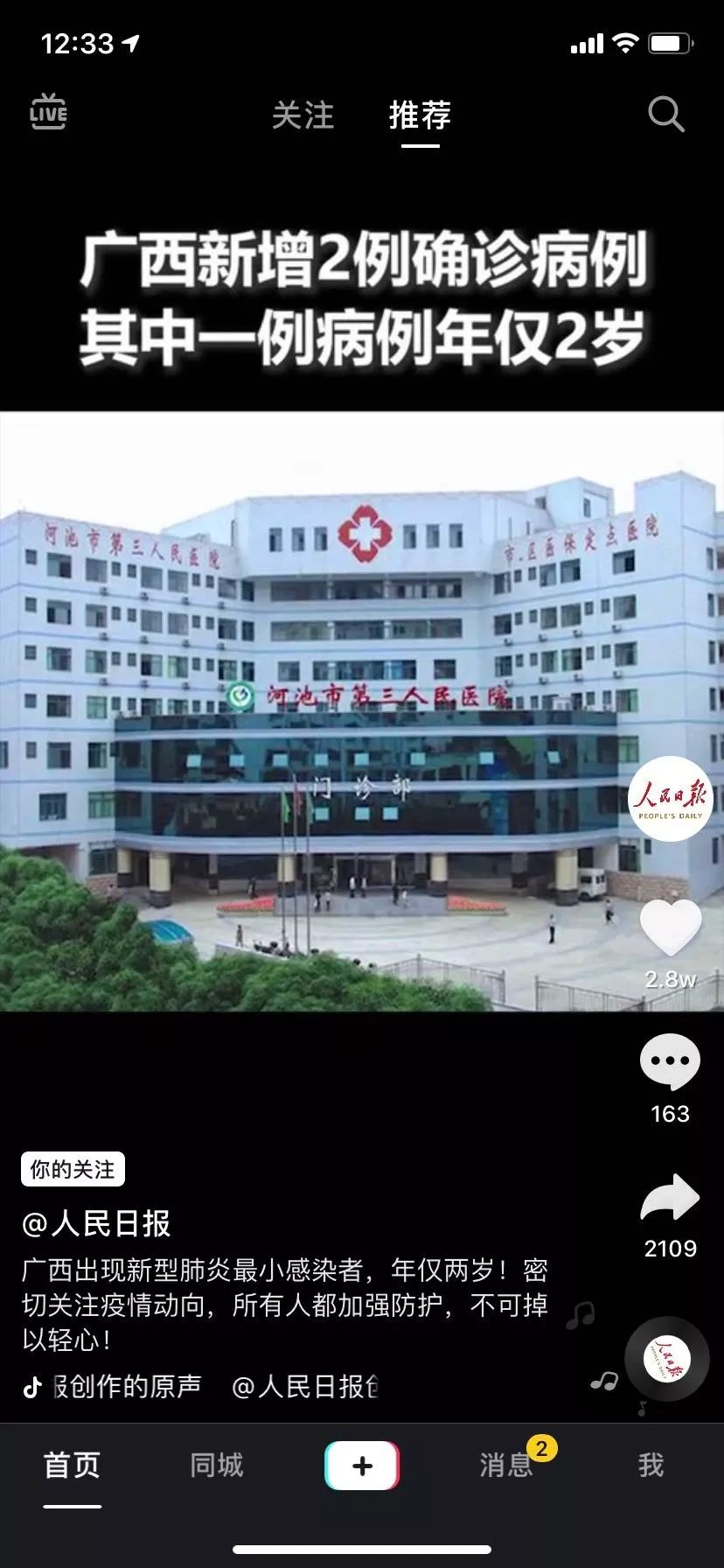The height and width of the screenshot is (1568, 724).
Task: Go to the 首页 tab
Action: point(72,1465)
